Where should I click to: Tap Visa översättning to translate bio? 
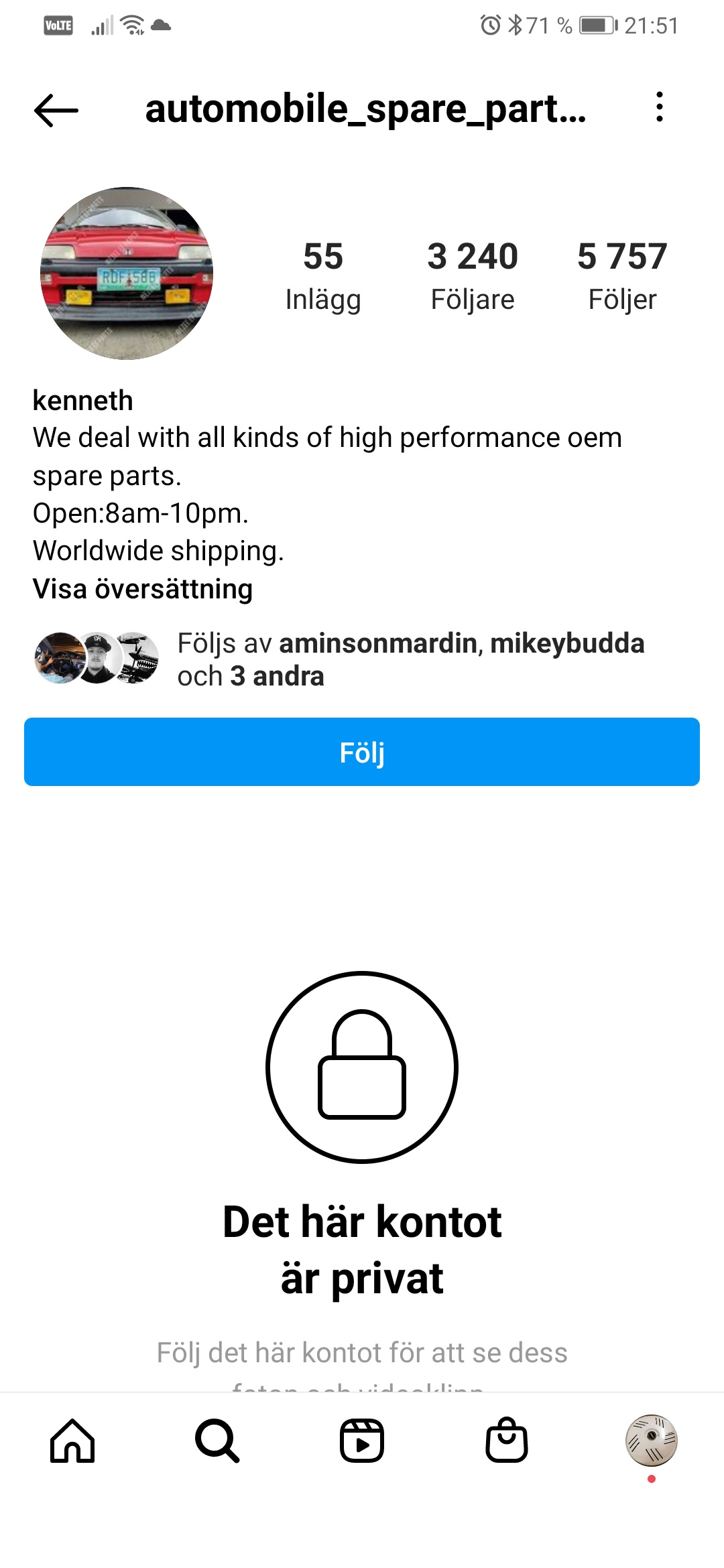click(x=143, y=589)
